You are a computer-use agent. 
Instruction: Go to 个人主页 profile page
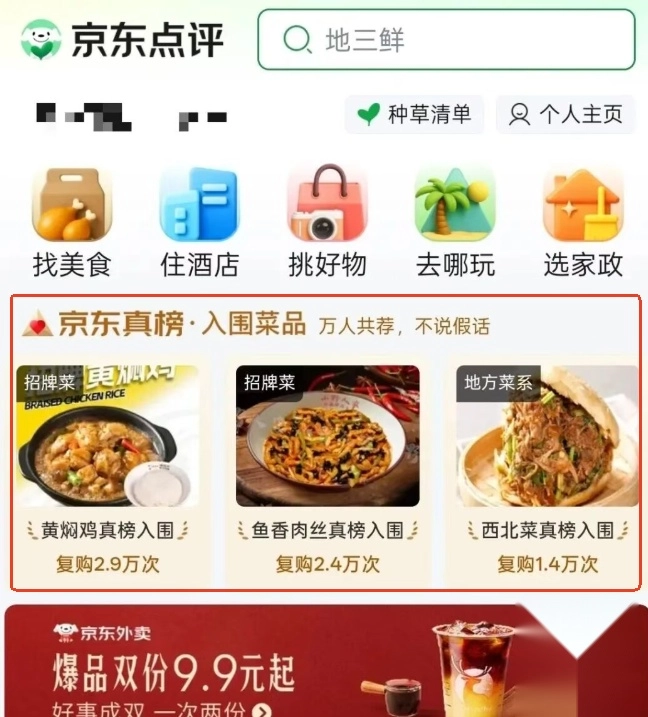click(565, 115)
